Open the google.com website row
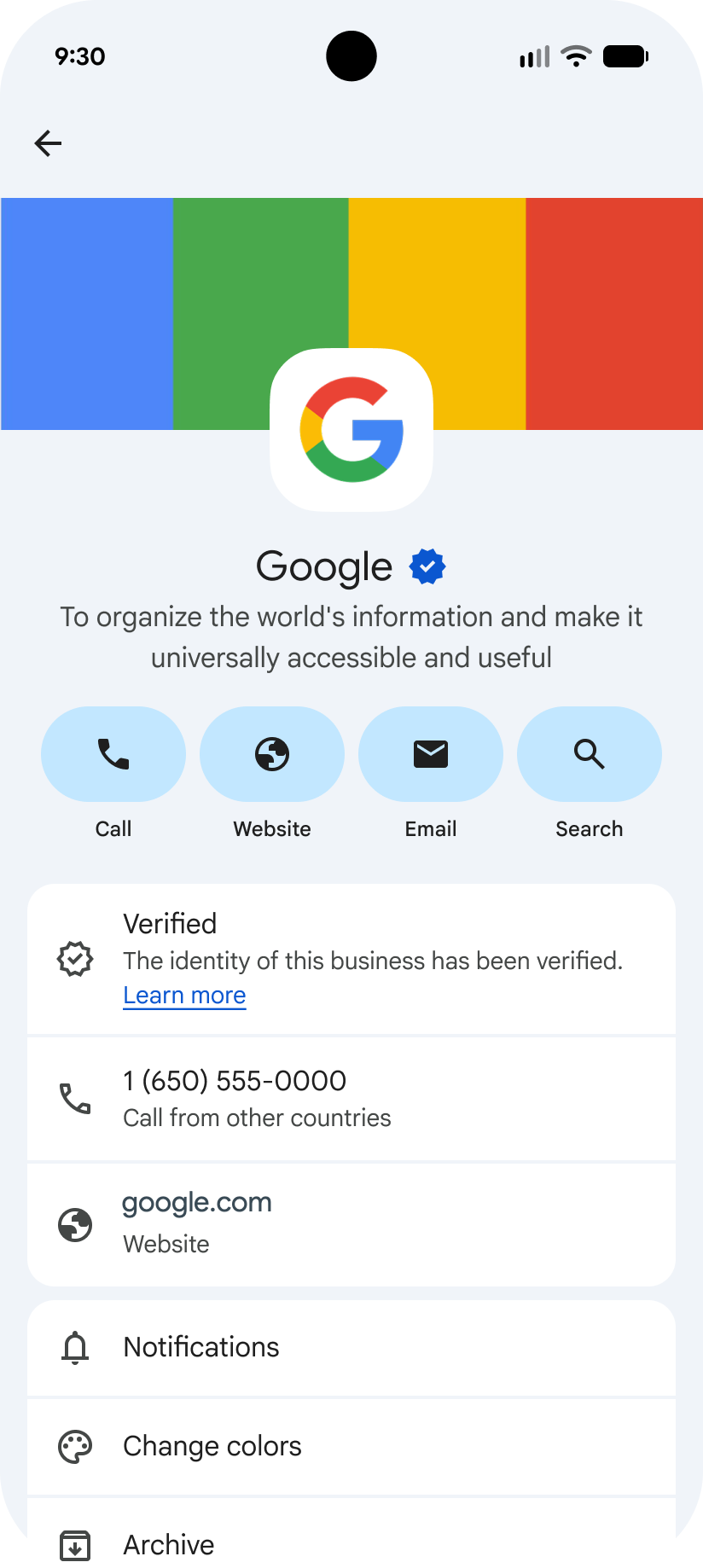Image resolution: width=703 pixels, height=1568 pixels. 351,1224
